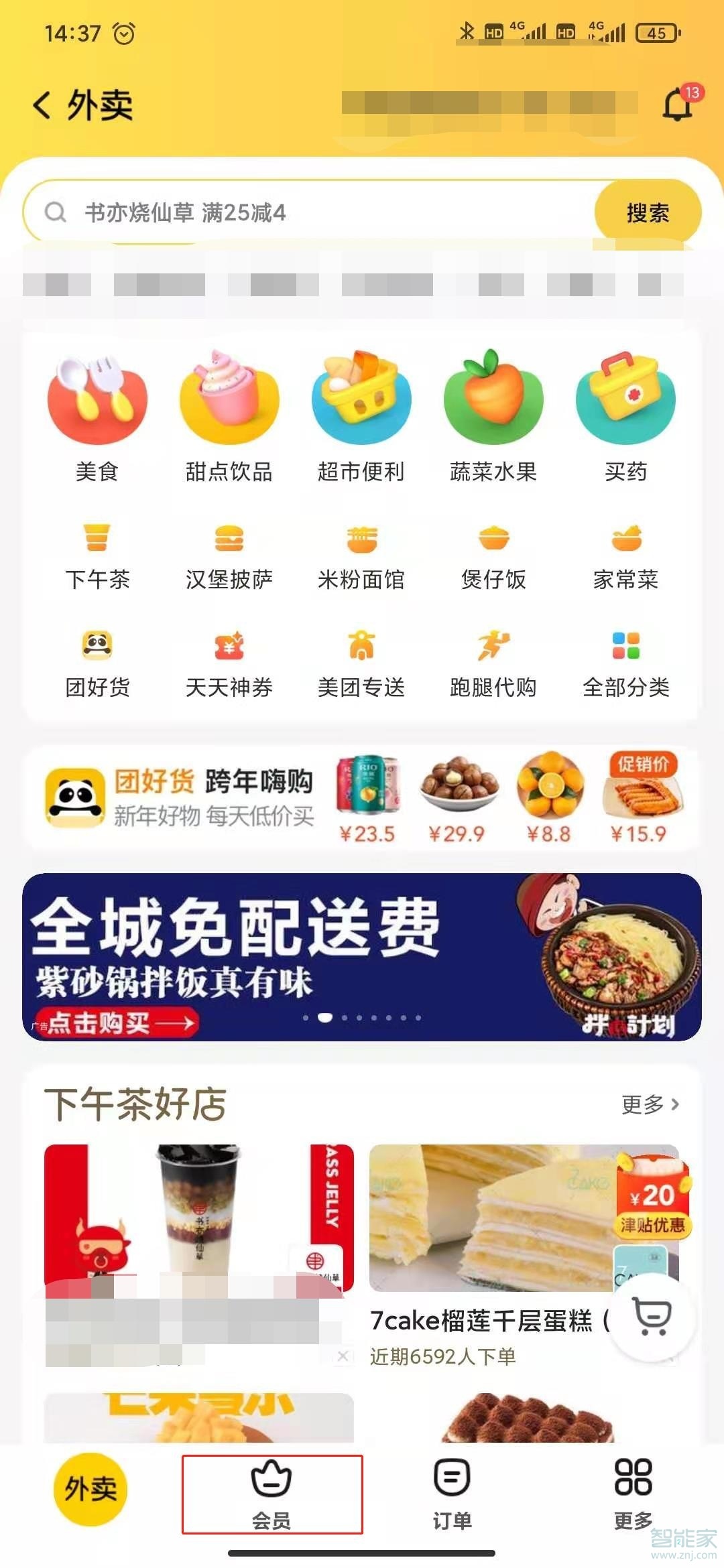Open the notification bell with 13 badge

click(677, 104)
